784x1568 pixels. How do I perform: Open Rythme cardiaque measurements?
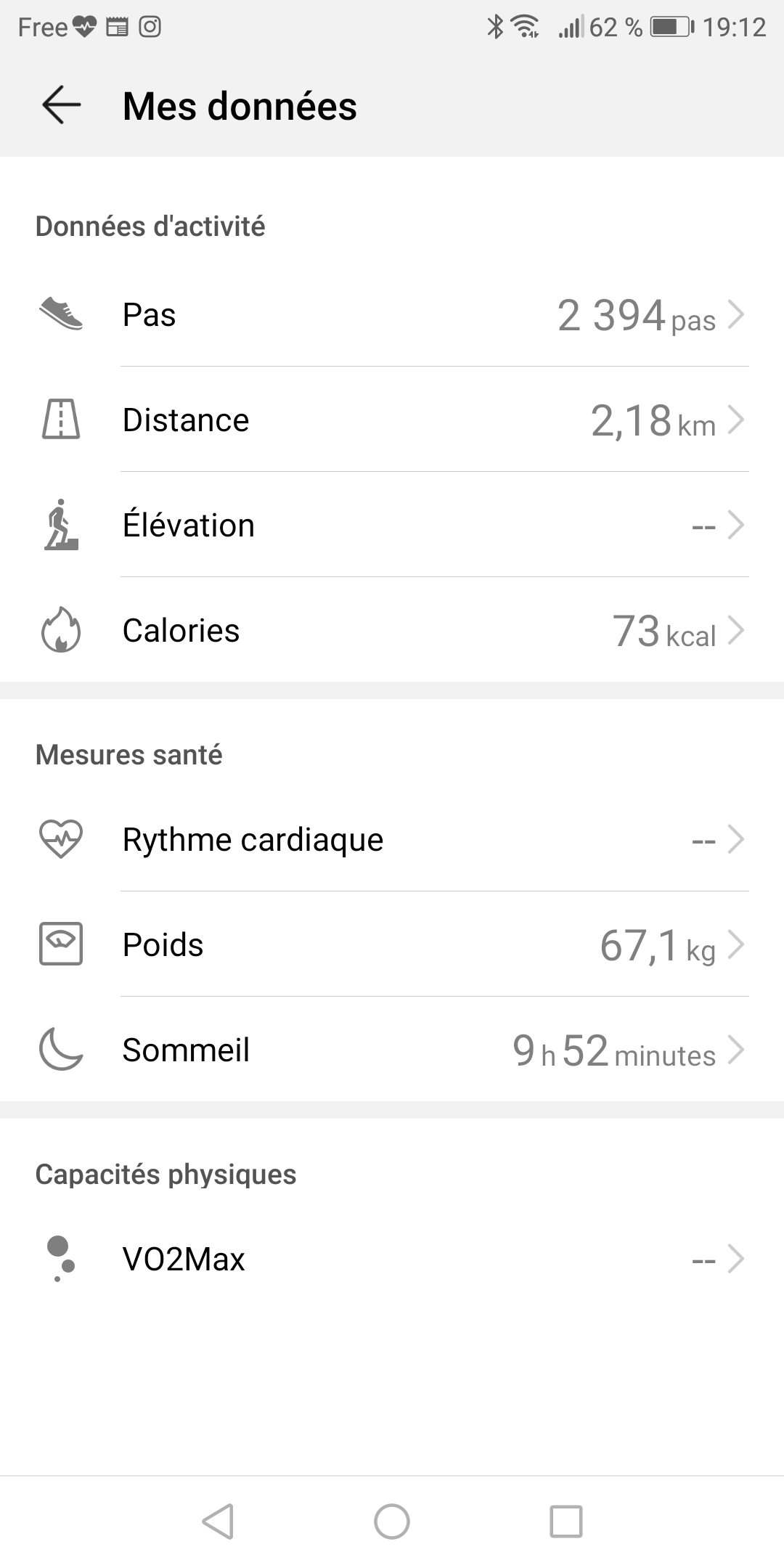pos(392,839)
